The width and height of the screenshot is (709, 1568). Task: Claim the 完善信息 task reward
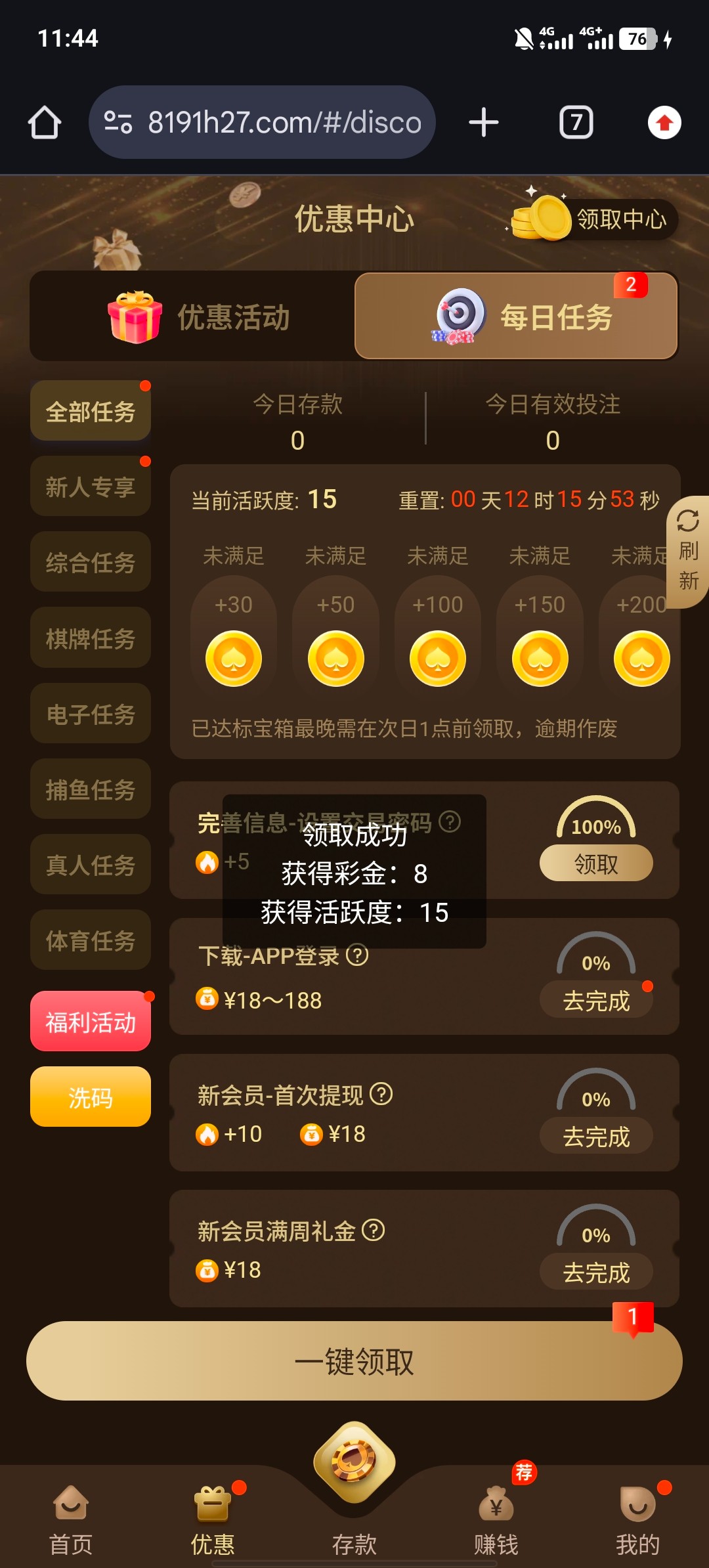pos(596,863)
